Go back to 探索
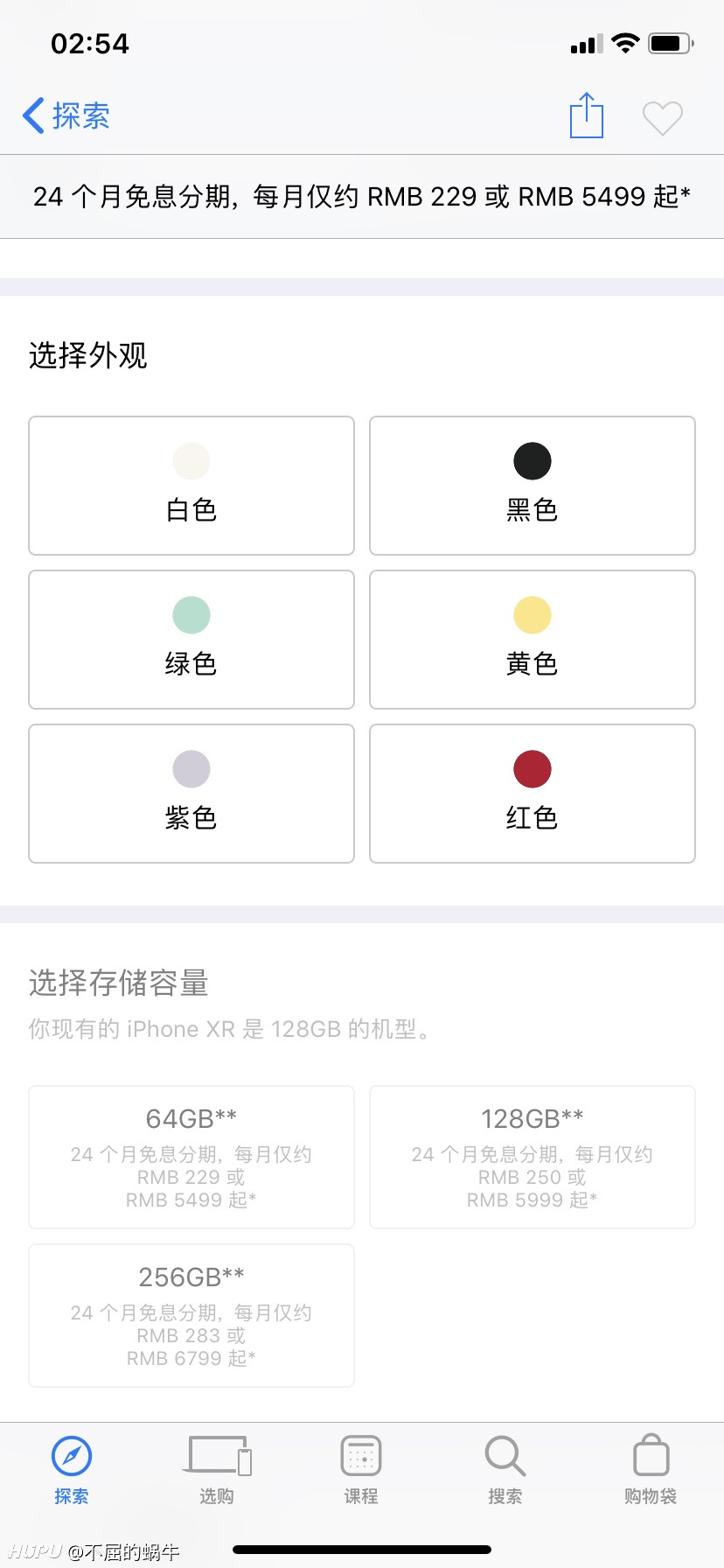This screenshot has height=1568, width=724. [x=66, y=116]
